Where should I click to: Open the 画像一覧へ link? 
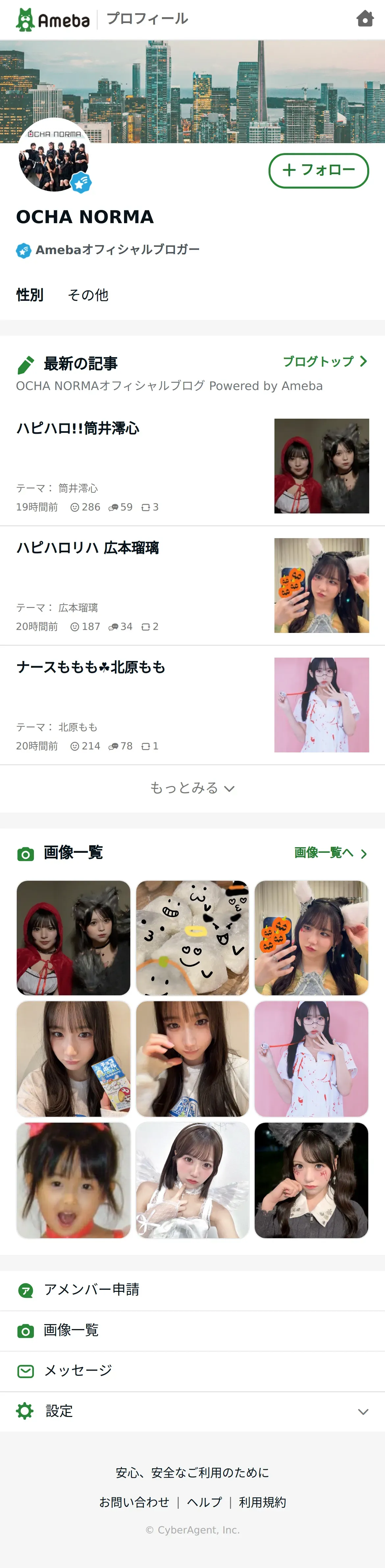click(x=330, y=853)
